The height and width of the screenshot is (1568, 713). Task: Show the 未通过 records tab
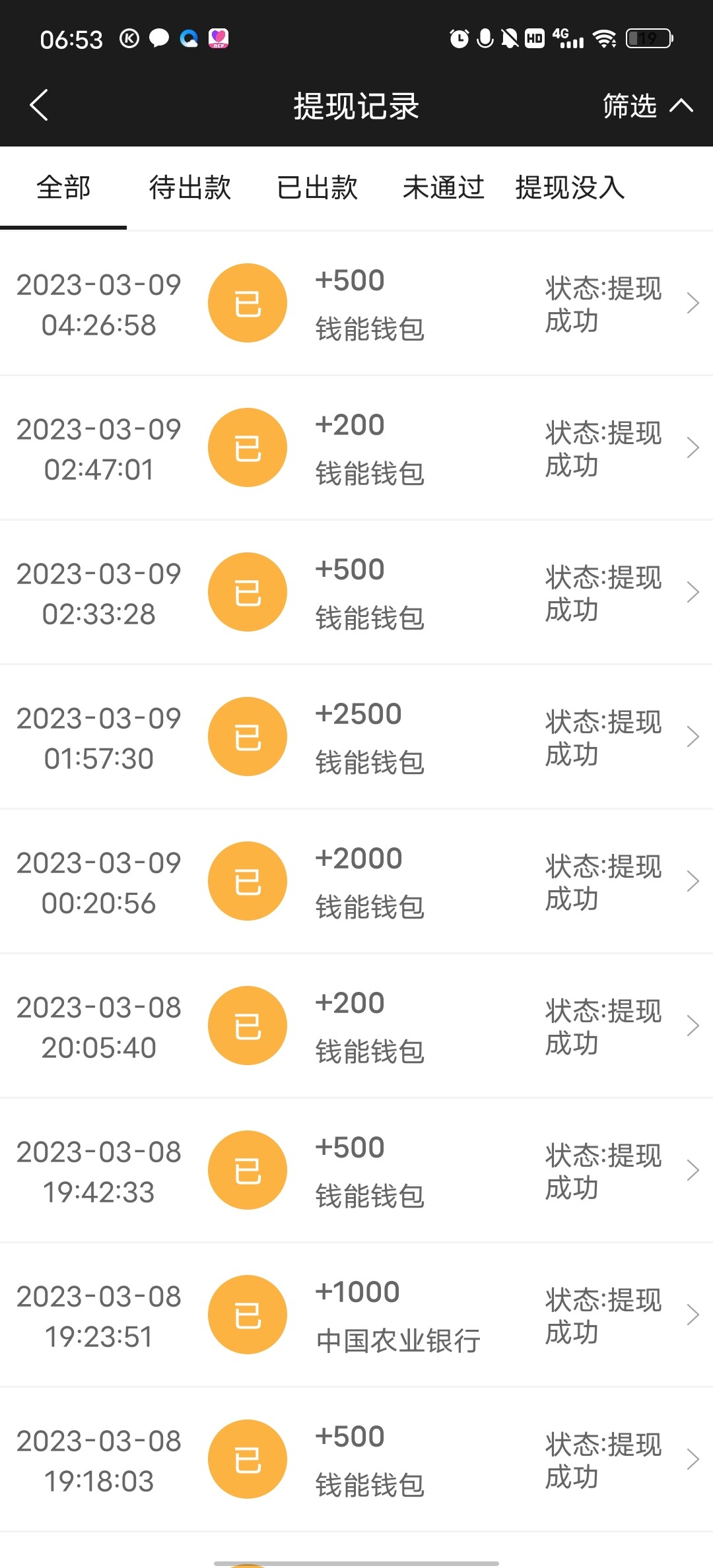click(444, 188)
